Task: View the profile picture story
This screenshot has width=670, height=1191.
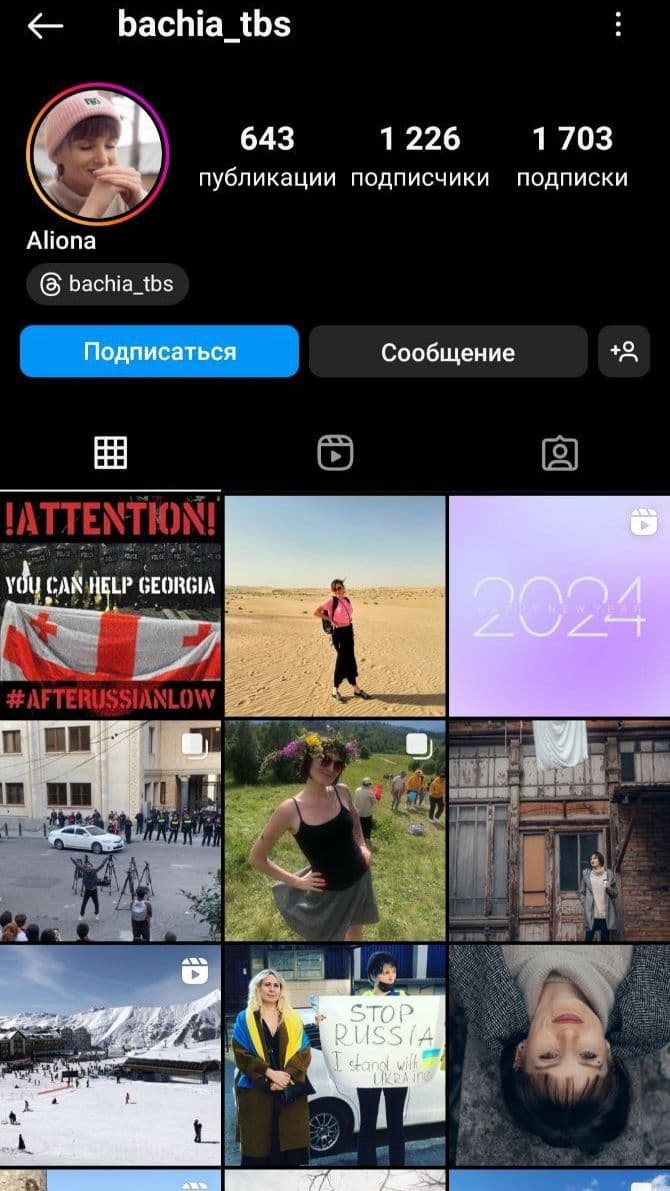Action: point(97,153)
